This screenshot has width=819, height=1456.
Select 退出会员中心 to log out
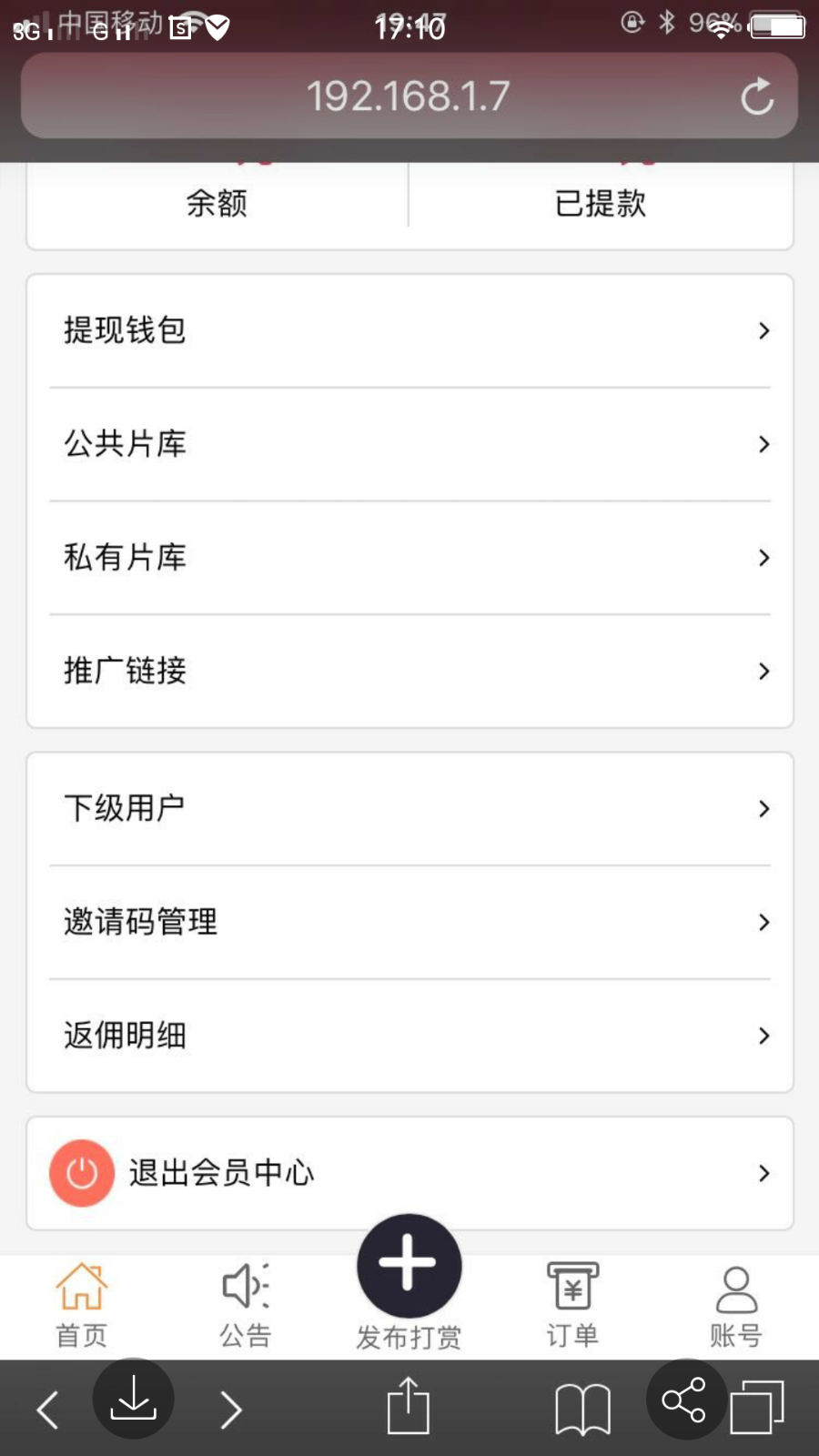tap(409, 1173)
